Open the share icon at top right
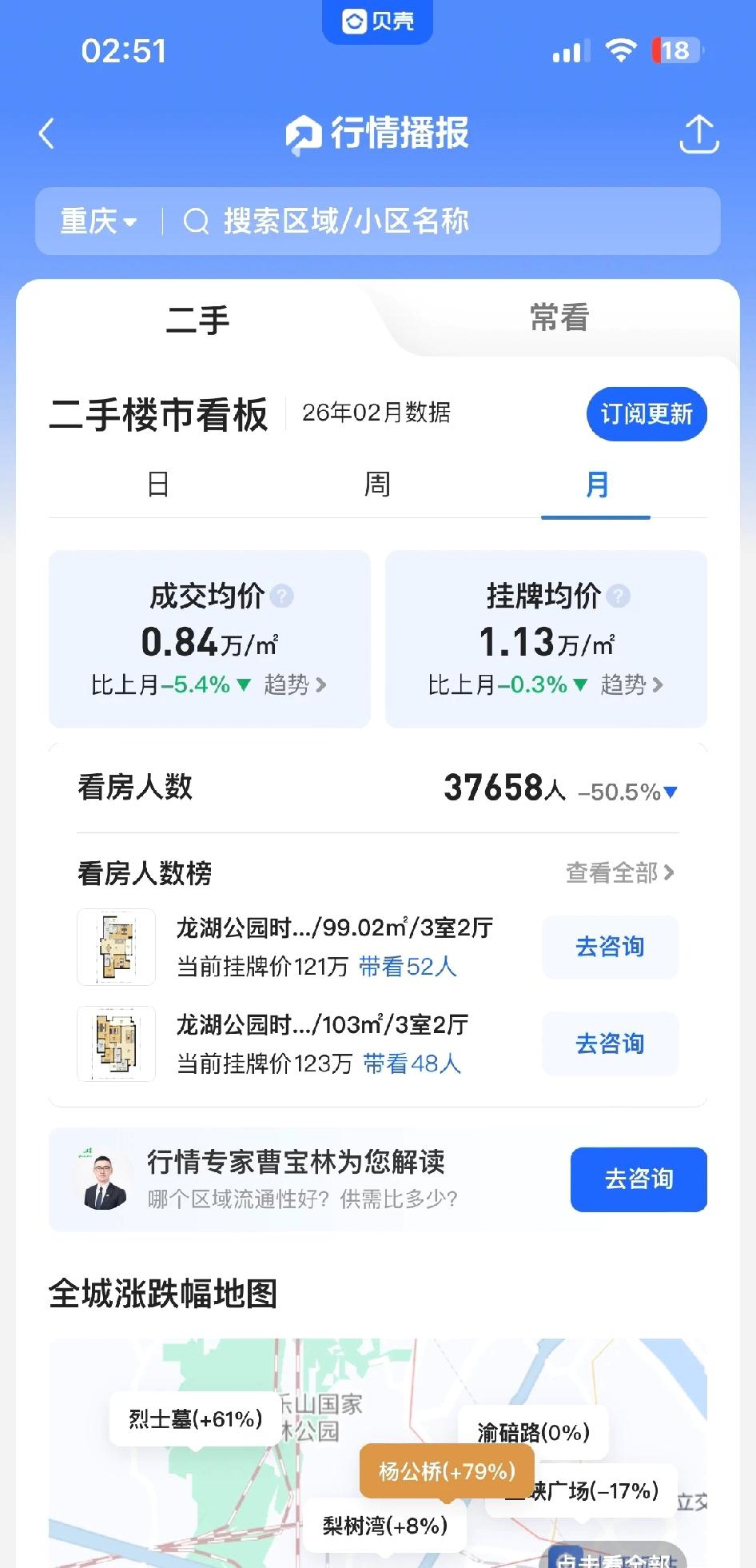 pos(699,134)
